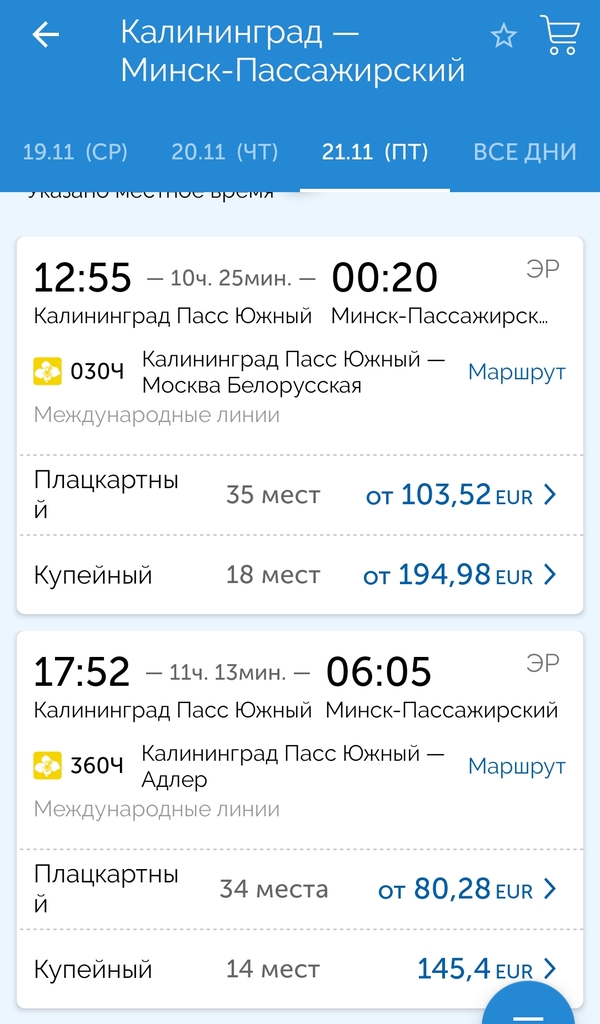Show the ВСЕ ДНИ tab
This screenshot has height=1024, width=600.
click(x=525, y=152)
